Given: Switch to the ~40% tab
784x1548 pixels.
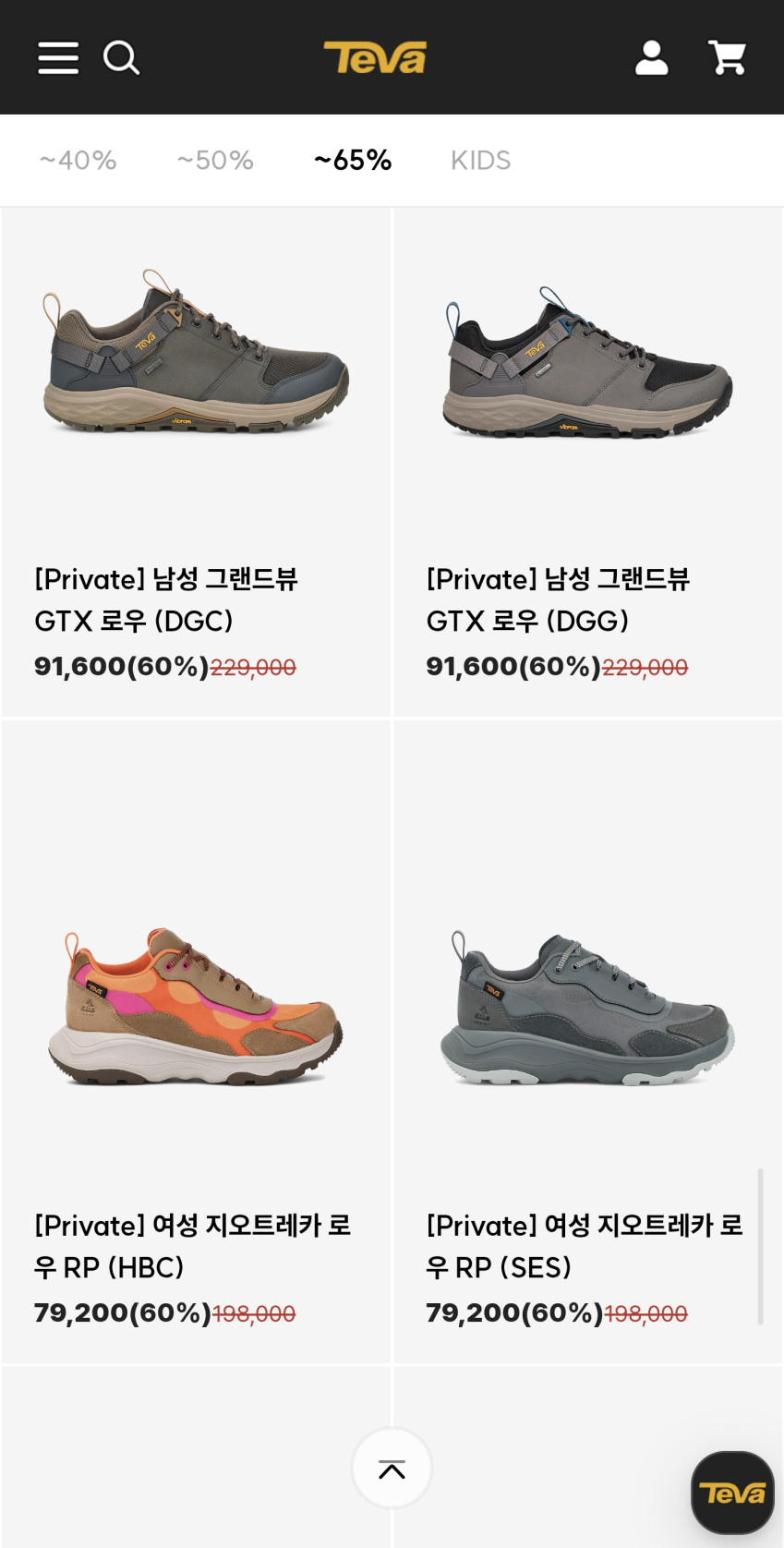Looking at the screenshot, I should tap(78, 160).
